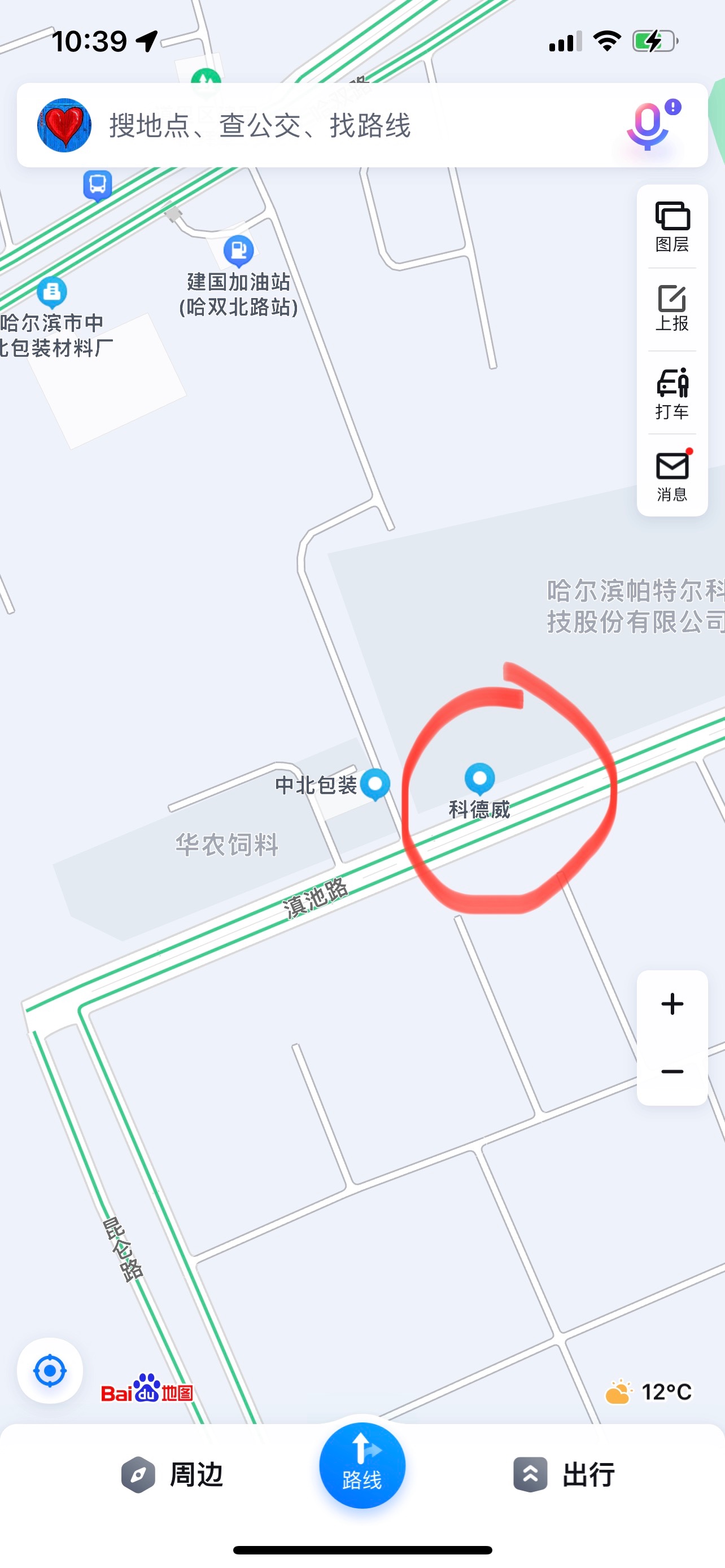This screenshot has width=725, height=1568.
Task: Recenter map on my location
Action: pos(50,1371)
